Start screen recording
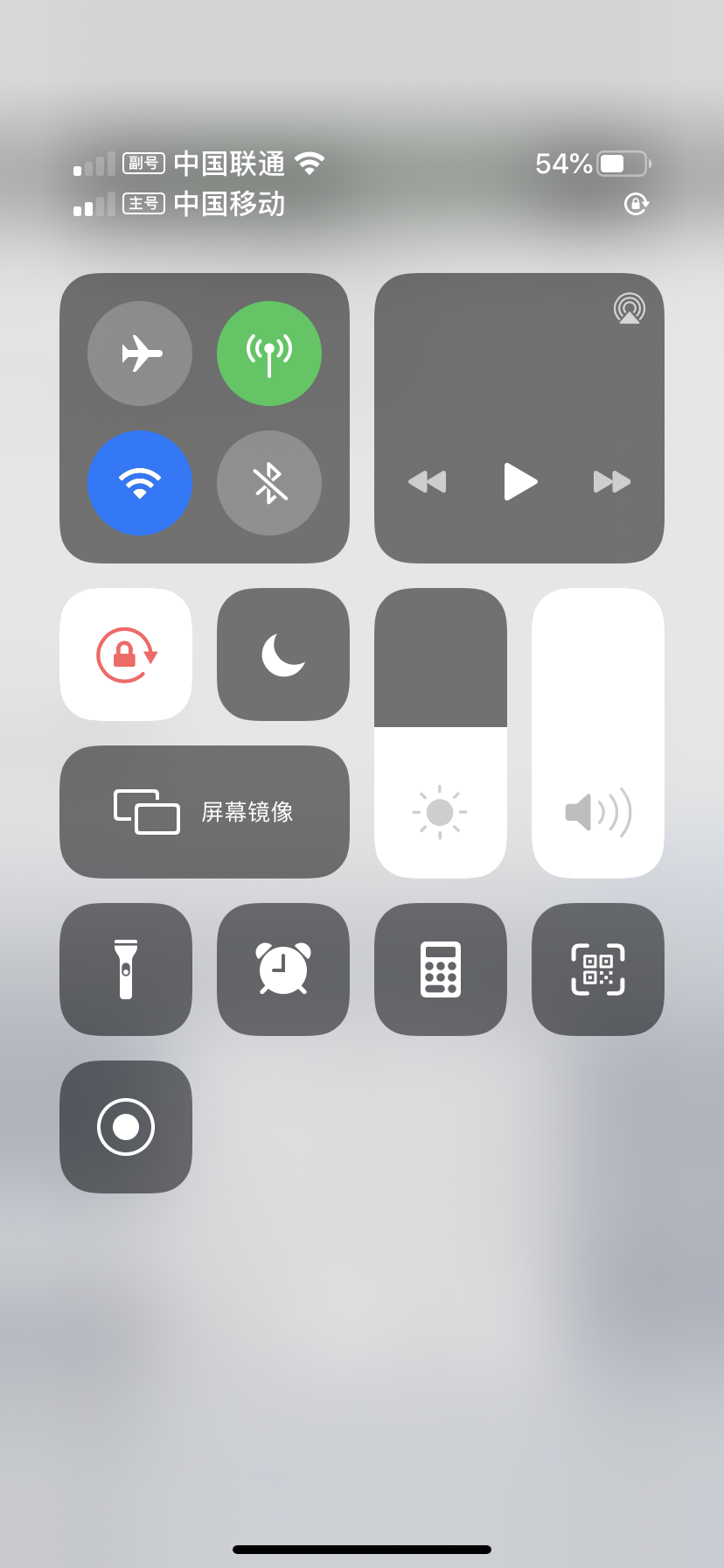The height and width of the screenshot is (1568, 724). click(x=126, y=1127)
